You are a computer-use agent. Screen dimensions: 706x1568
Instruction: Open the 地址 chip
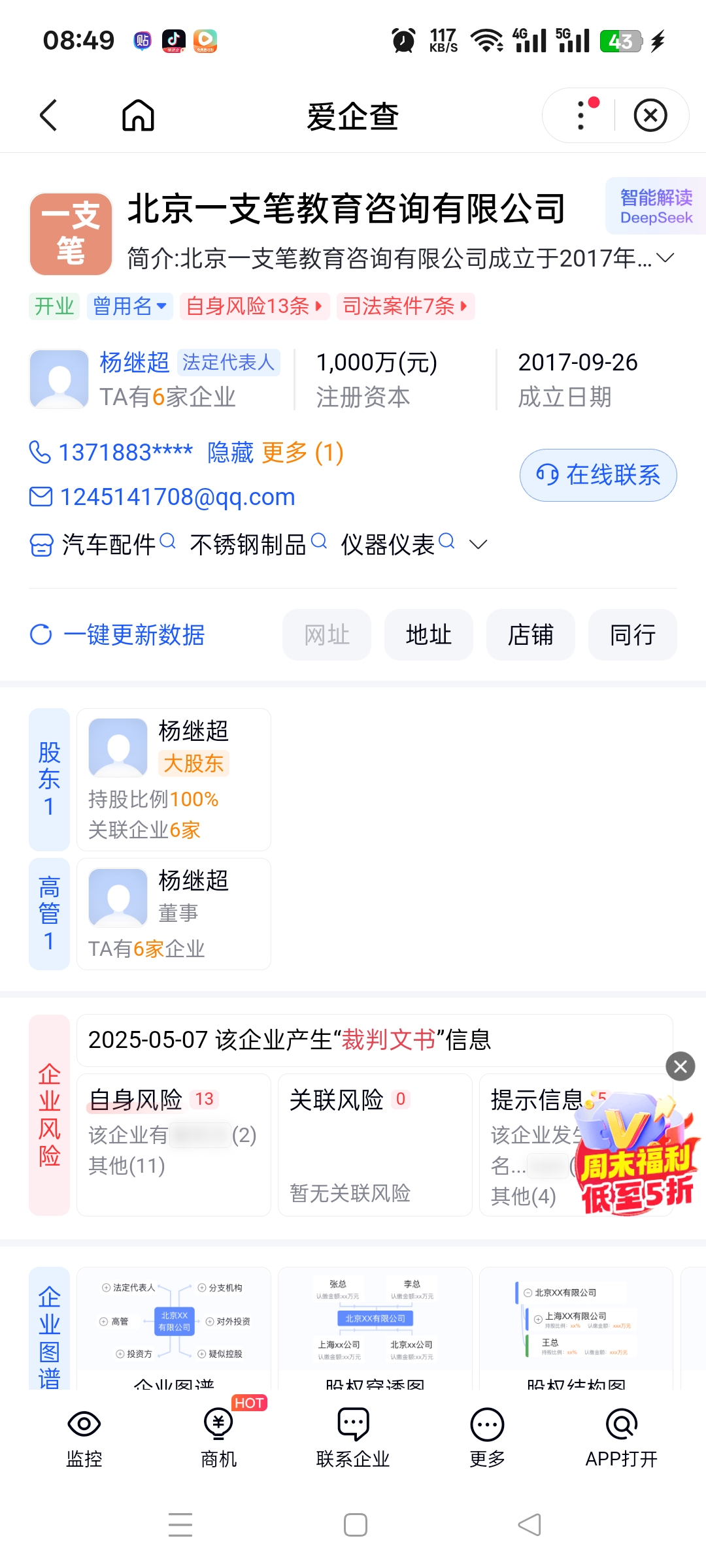428,634
